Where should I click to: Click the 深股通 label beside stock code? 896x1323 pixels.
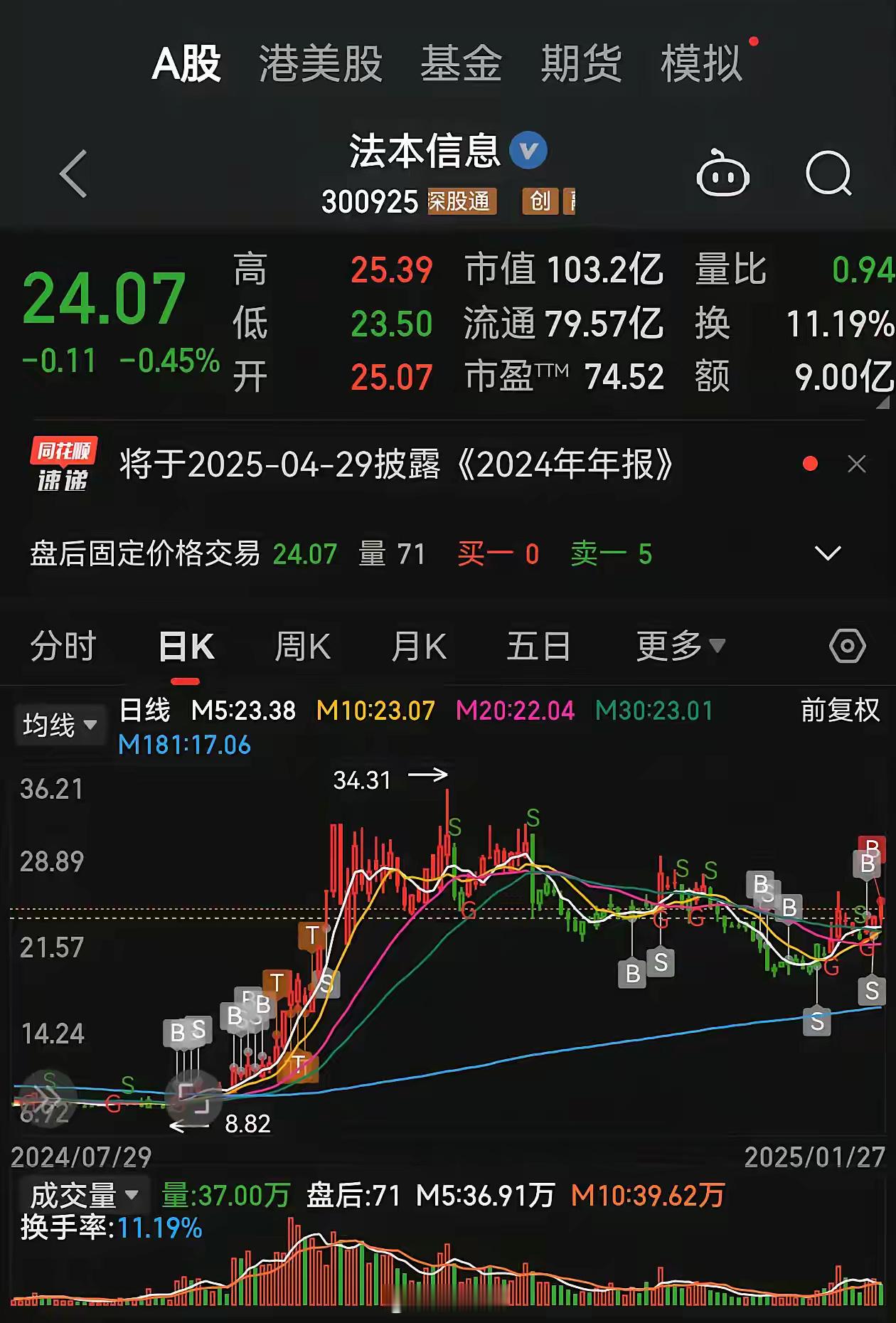pos(461,202)
